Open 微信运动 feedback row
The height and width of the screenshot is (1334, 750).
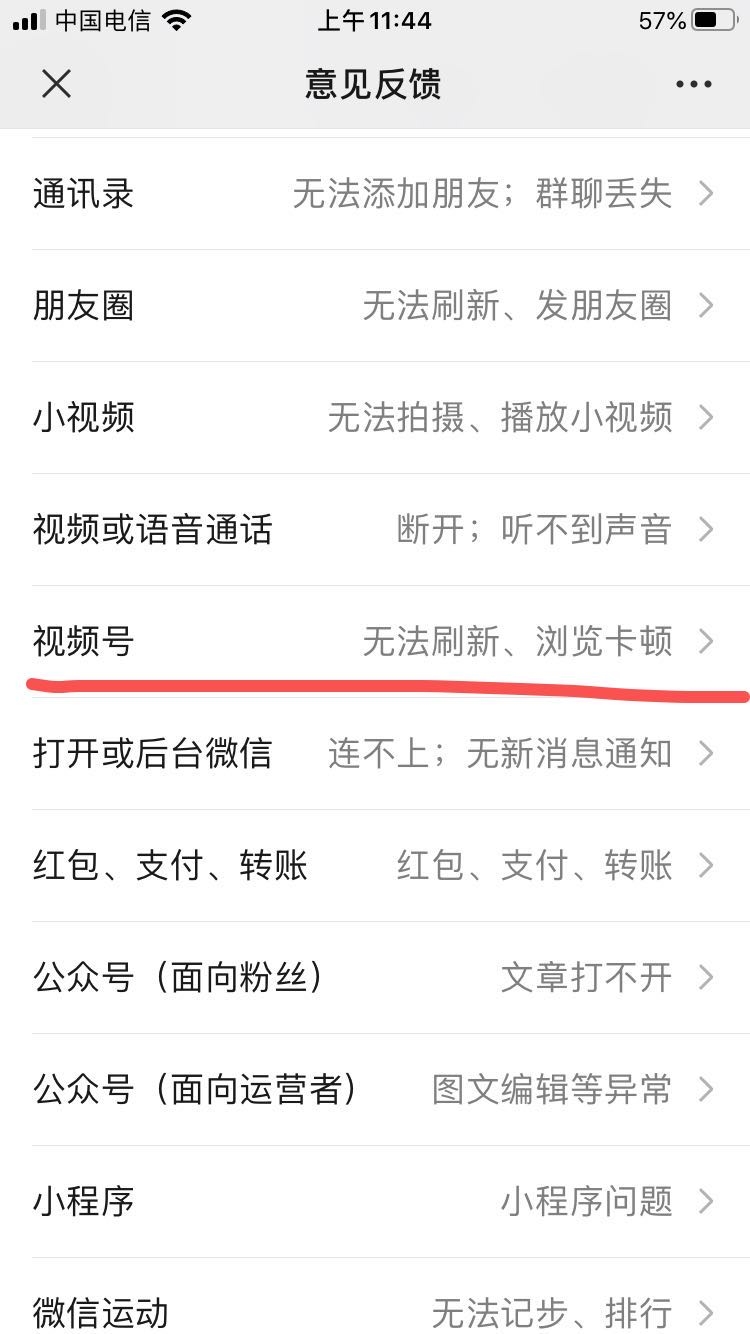tap(375, 1310)
